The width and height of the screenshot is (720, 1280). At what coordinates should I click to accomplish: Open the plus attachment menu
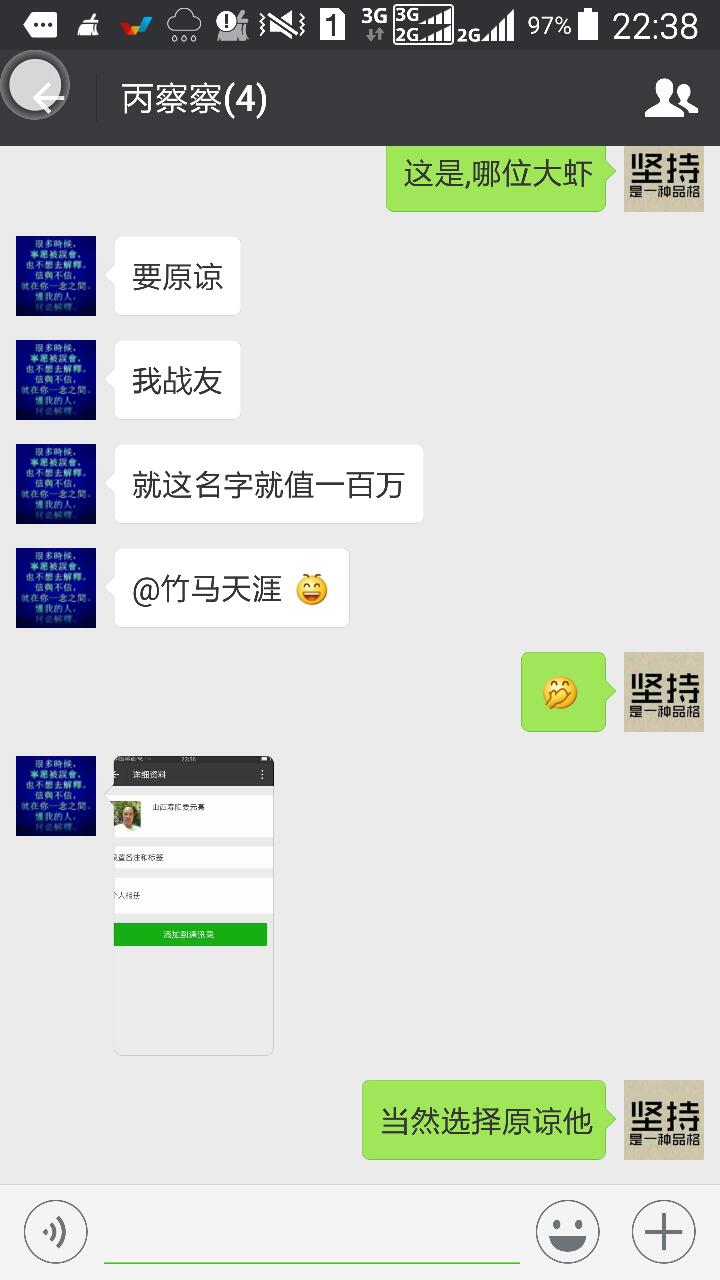point(663,1231)
